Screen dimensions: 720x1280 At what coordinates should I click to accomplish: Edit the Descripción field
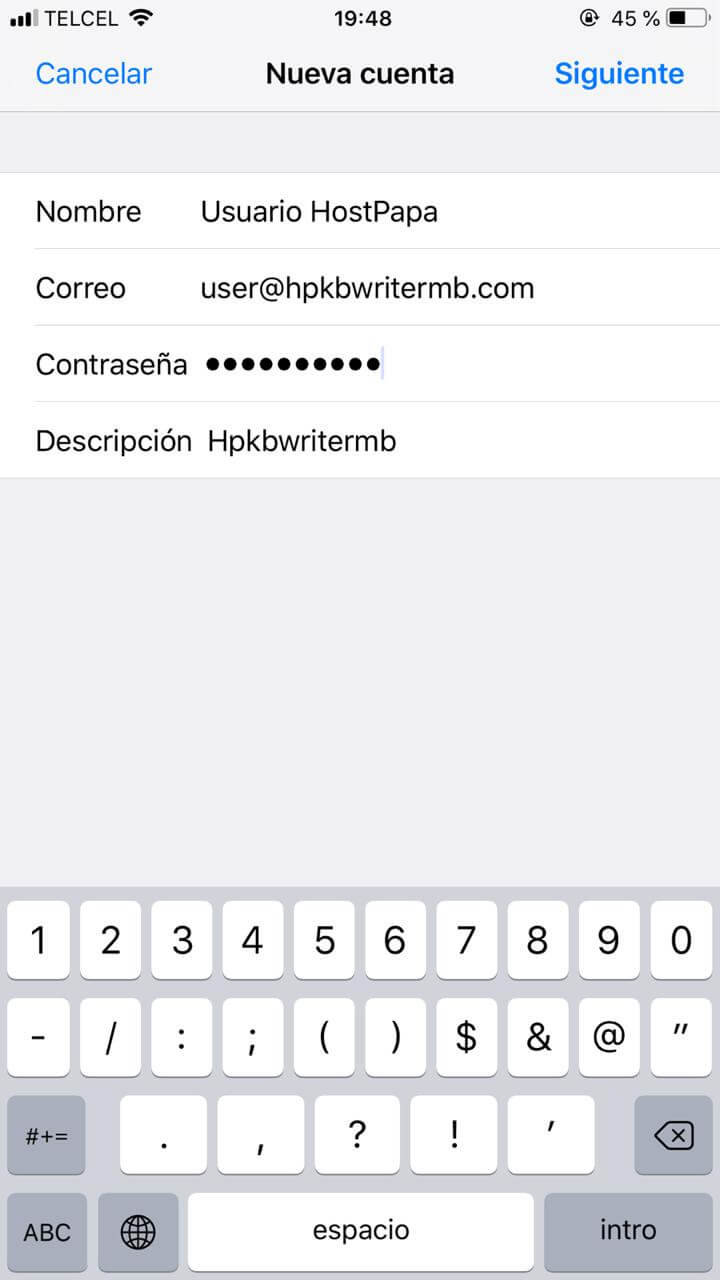pos(360,441)
